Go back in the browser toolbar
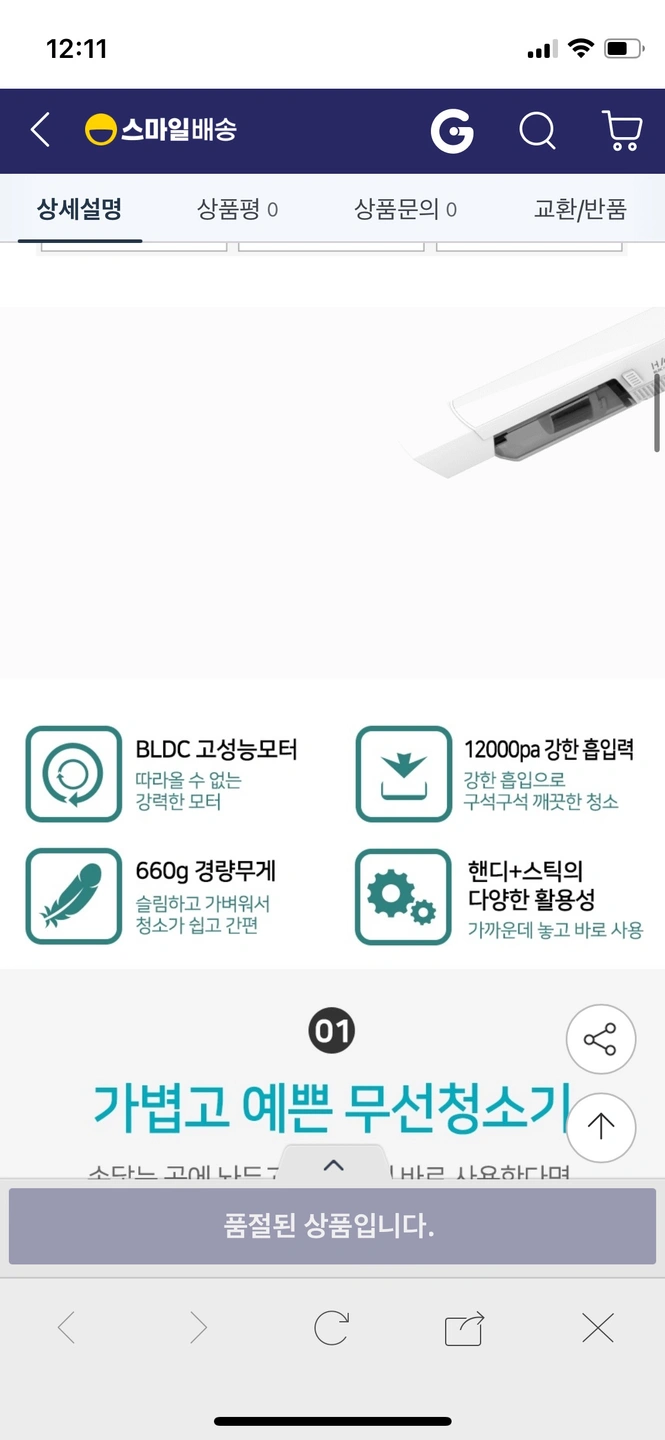 tap(67, 1328)
